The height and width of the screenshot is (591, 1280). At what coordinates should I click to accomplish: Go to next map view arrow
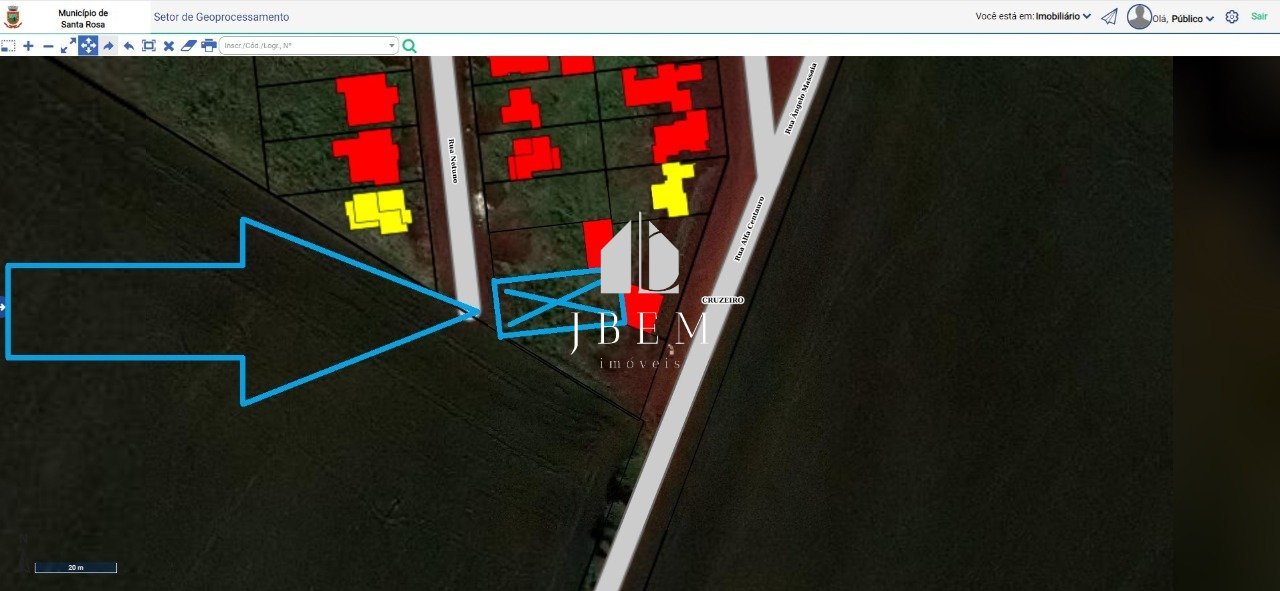tap(108, 46)
